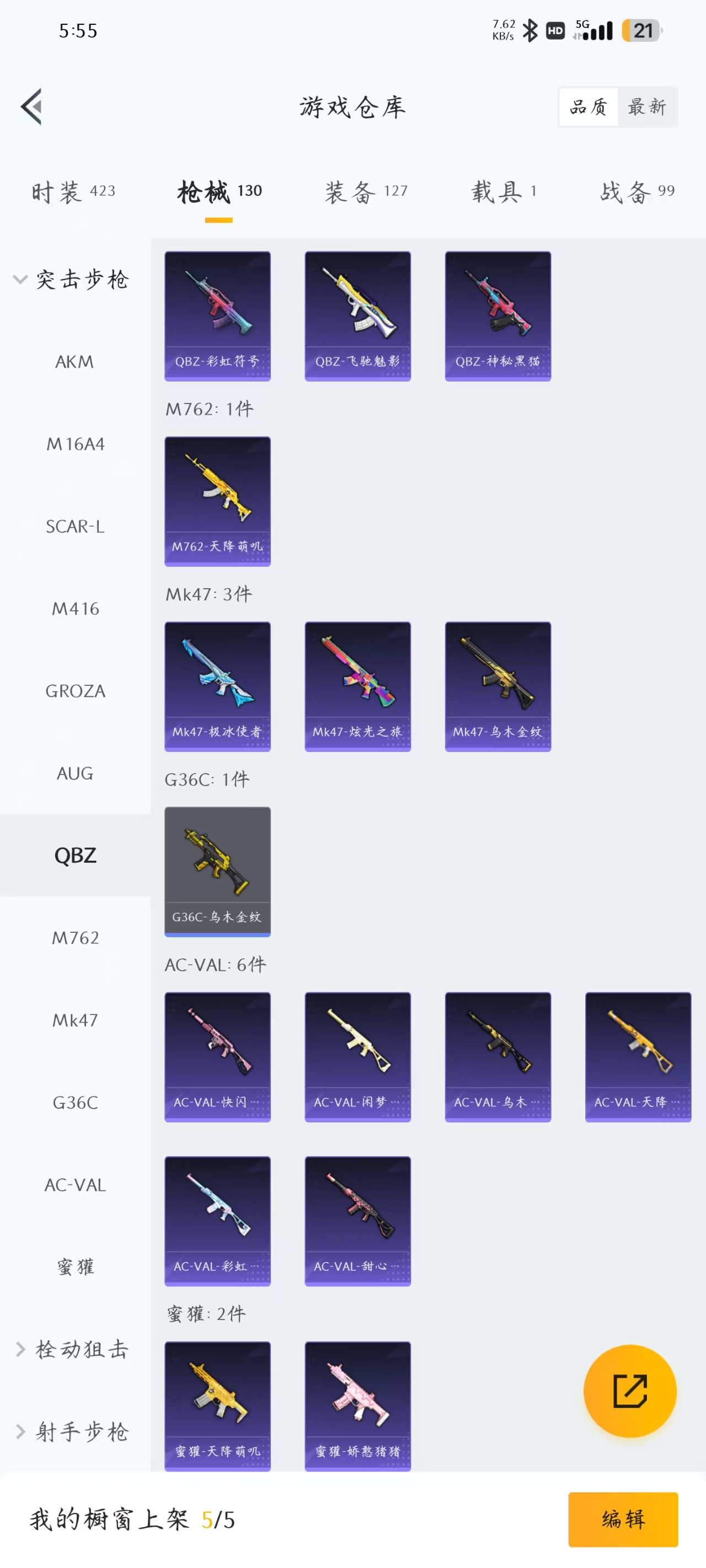The image size is (706, 1568).
Task: Expand the 栓动狙击 category
Action: 73,1349
